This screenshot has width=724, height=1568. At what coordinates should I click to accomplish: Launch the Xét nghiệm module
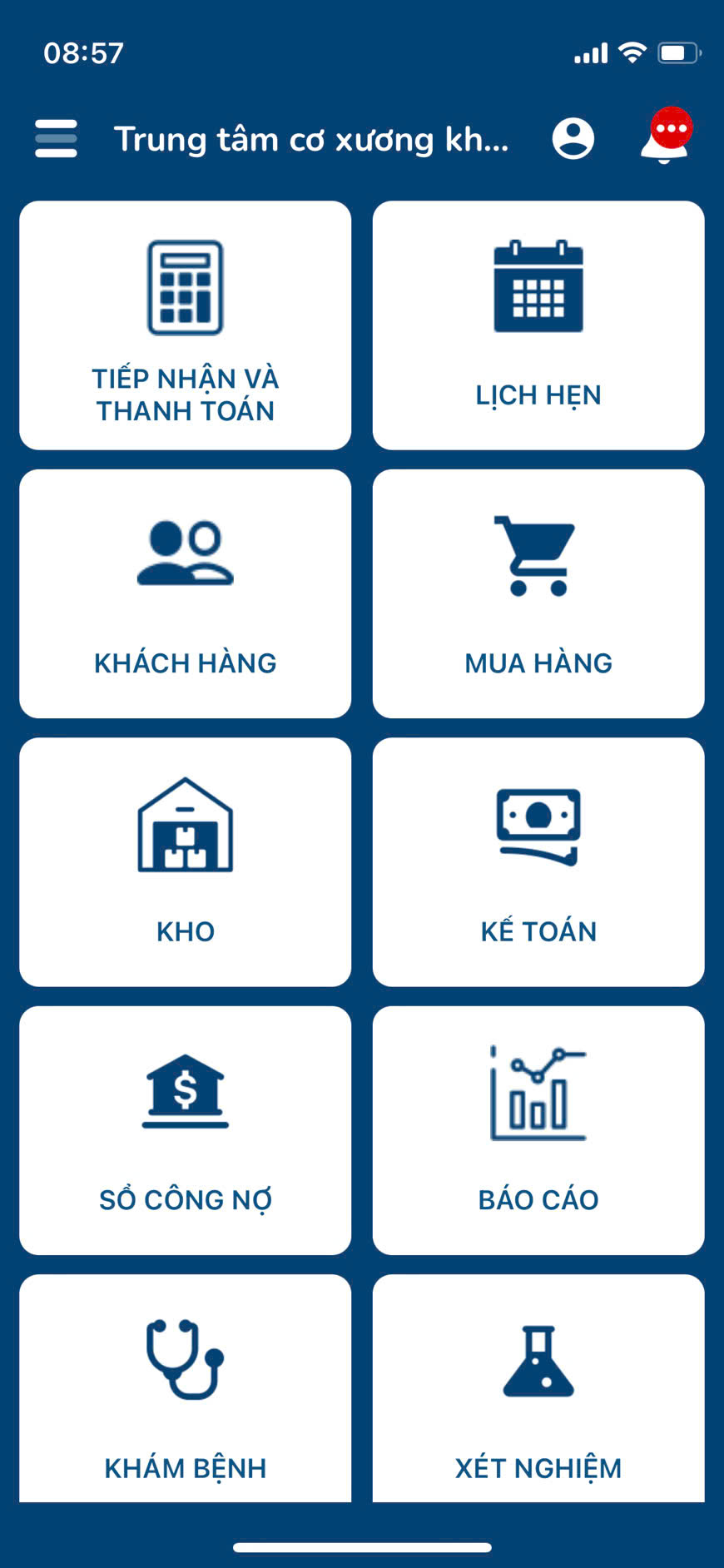[538, 1390]
